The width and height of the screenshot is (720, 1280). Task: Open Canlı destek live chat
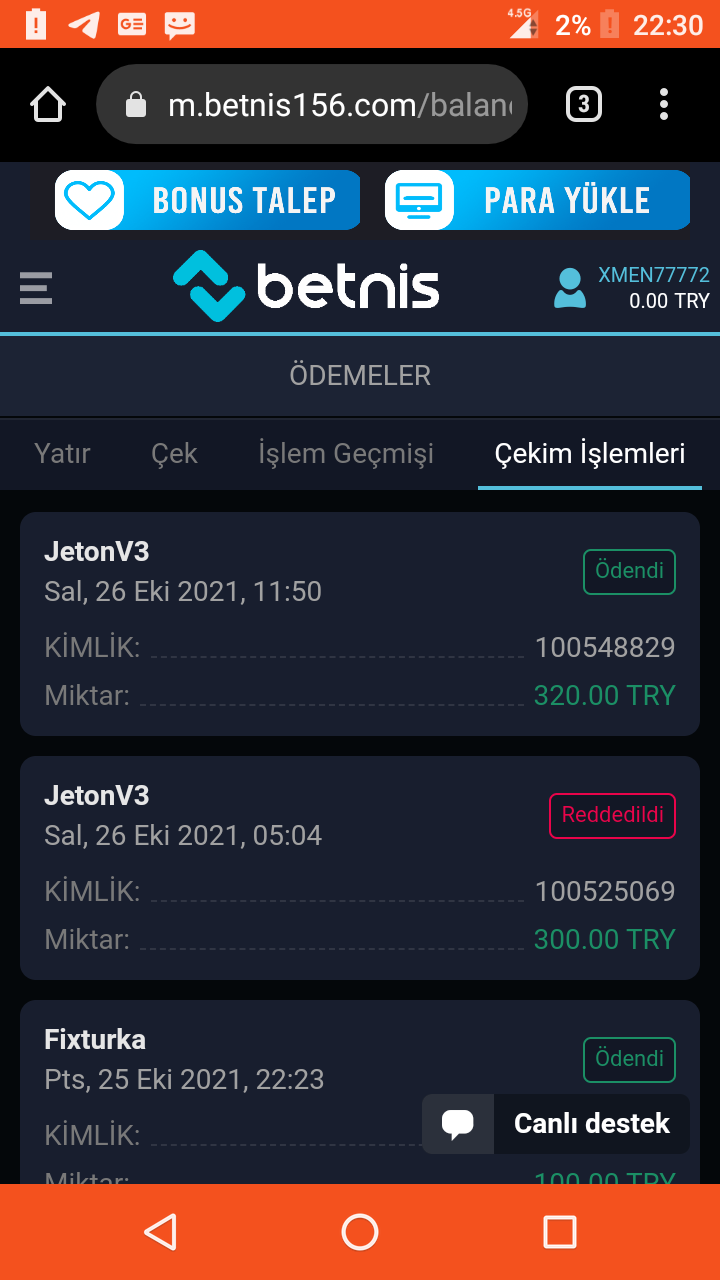click(x=556, y=1124)
